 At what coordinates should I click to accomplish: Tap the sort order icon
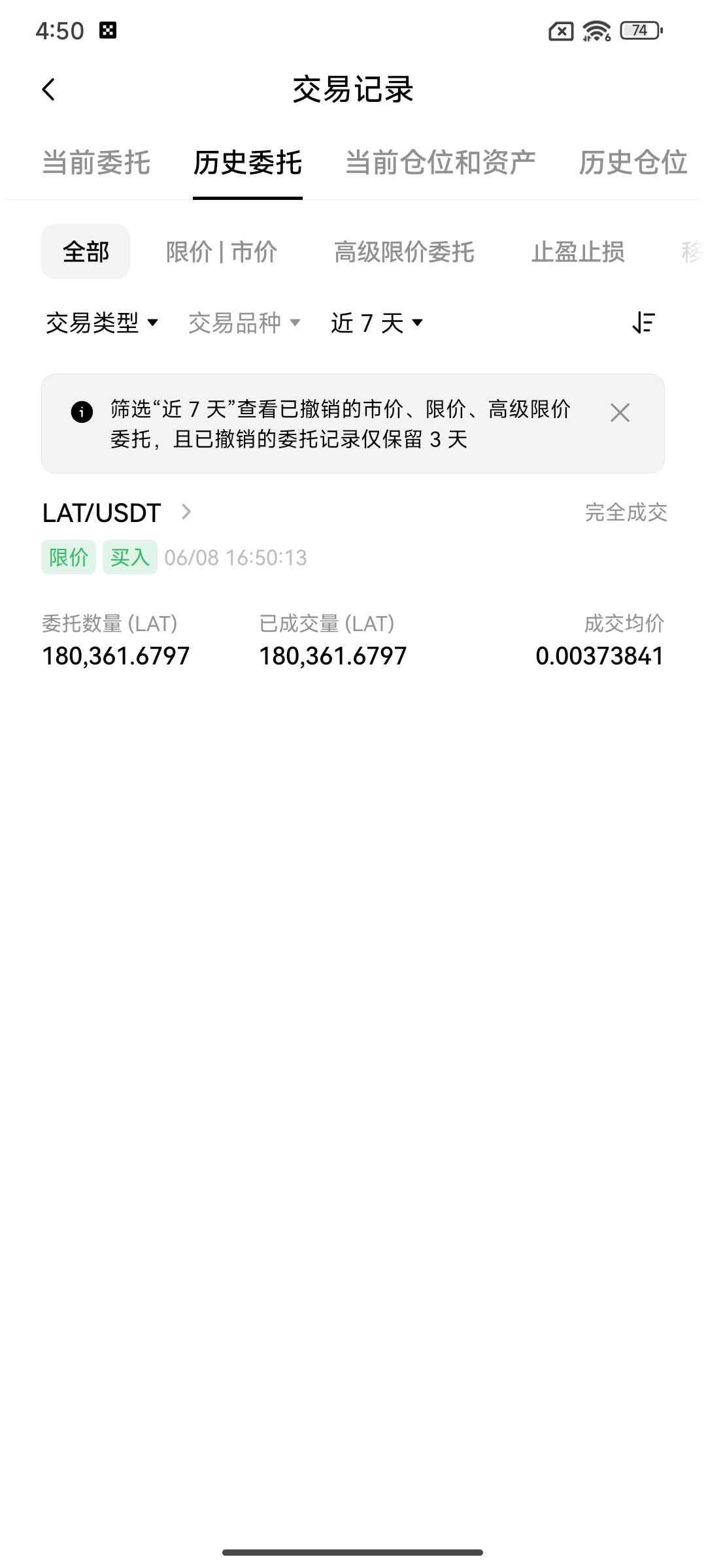(644, 323)
